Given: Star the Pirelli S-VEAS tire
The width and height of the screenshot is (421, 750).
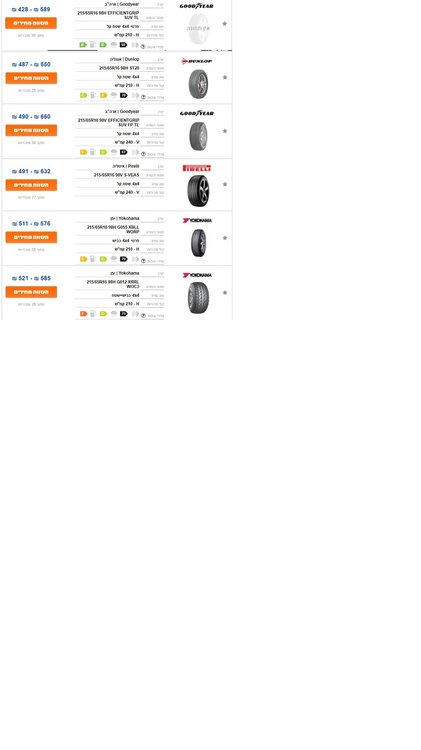Looking at the screenshot, I should click(225, 184).
